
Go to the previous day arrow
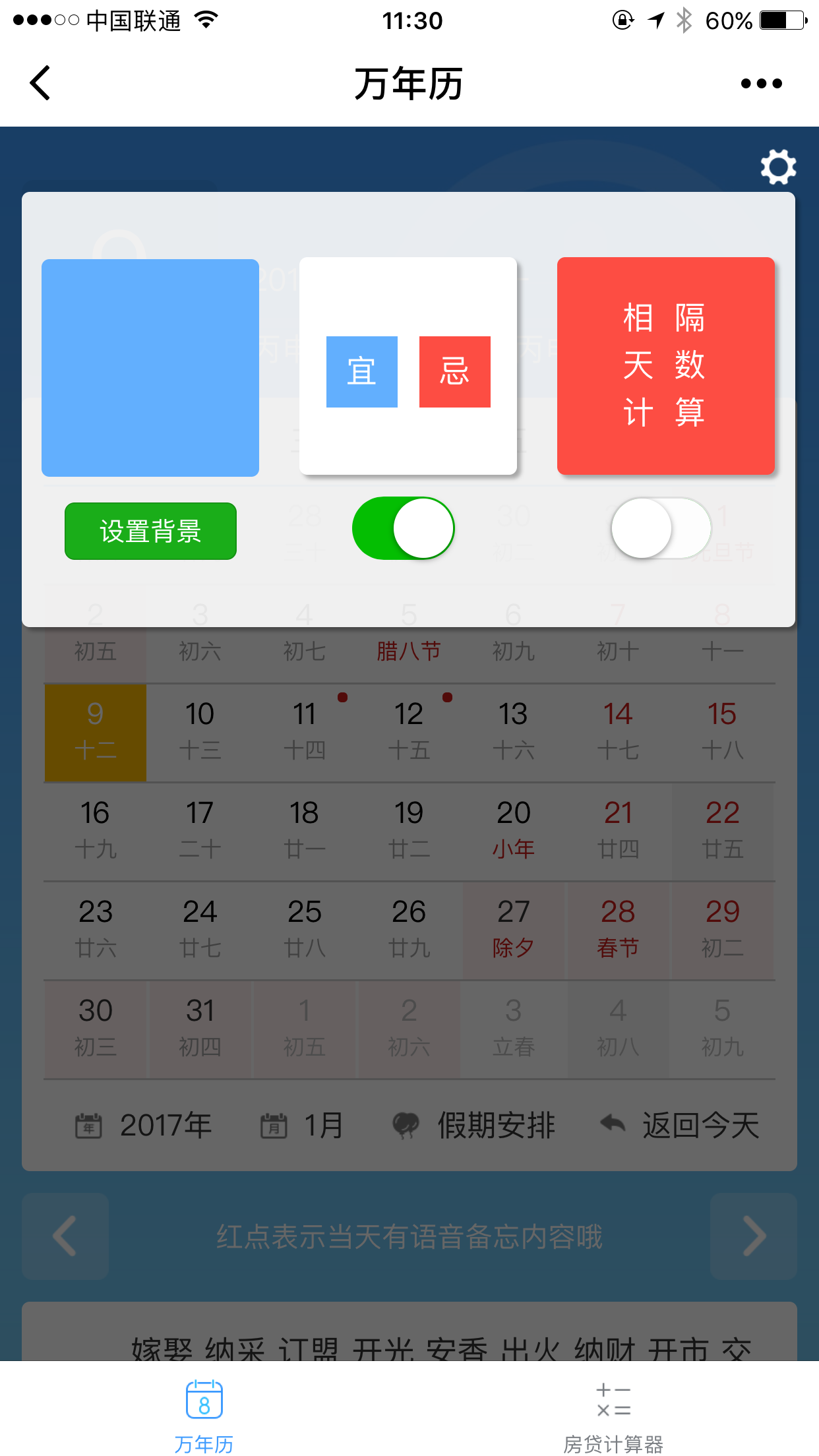[65, 1236]
